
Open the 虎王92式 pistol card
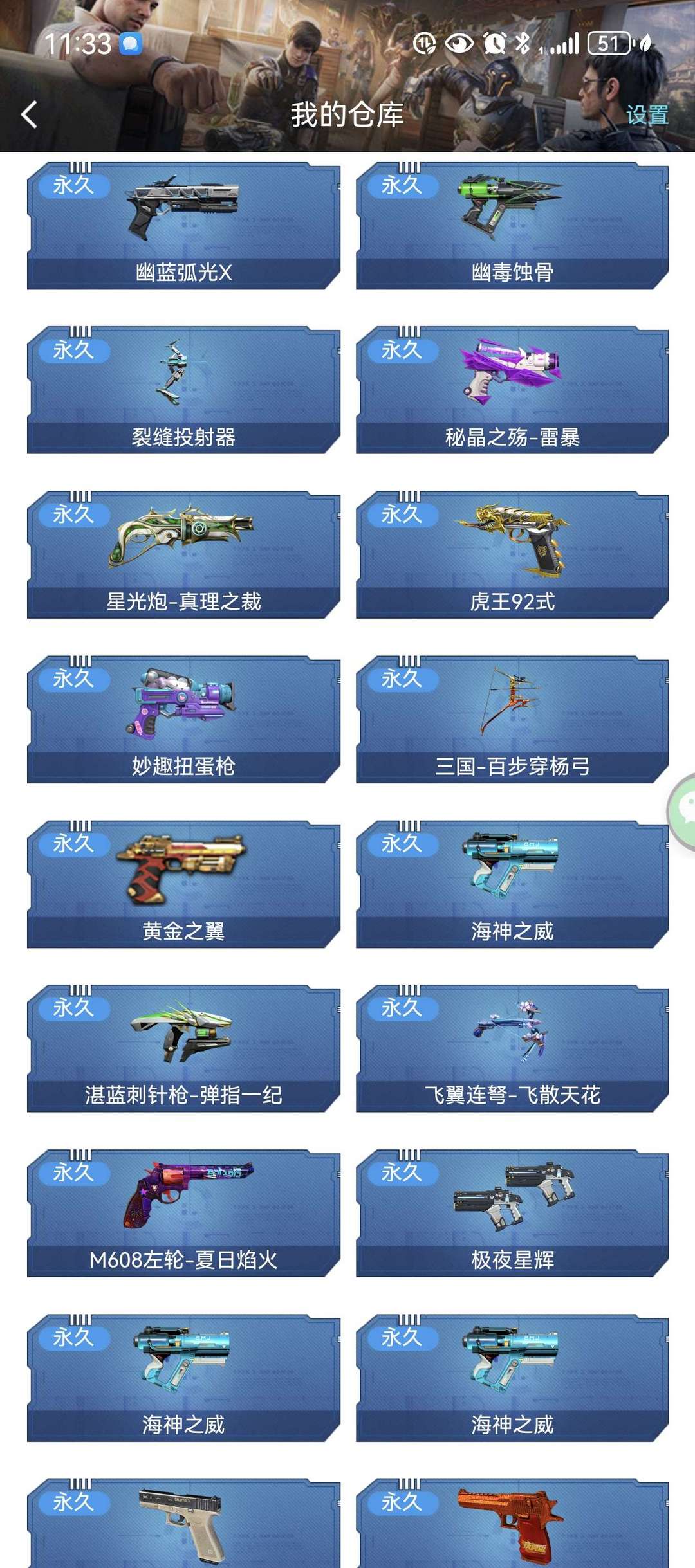coord(512,555)
